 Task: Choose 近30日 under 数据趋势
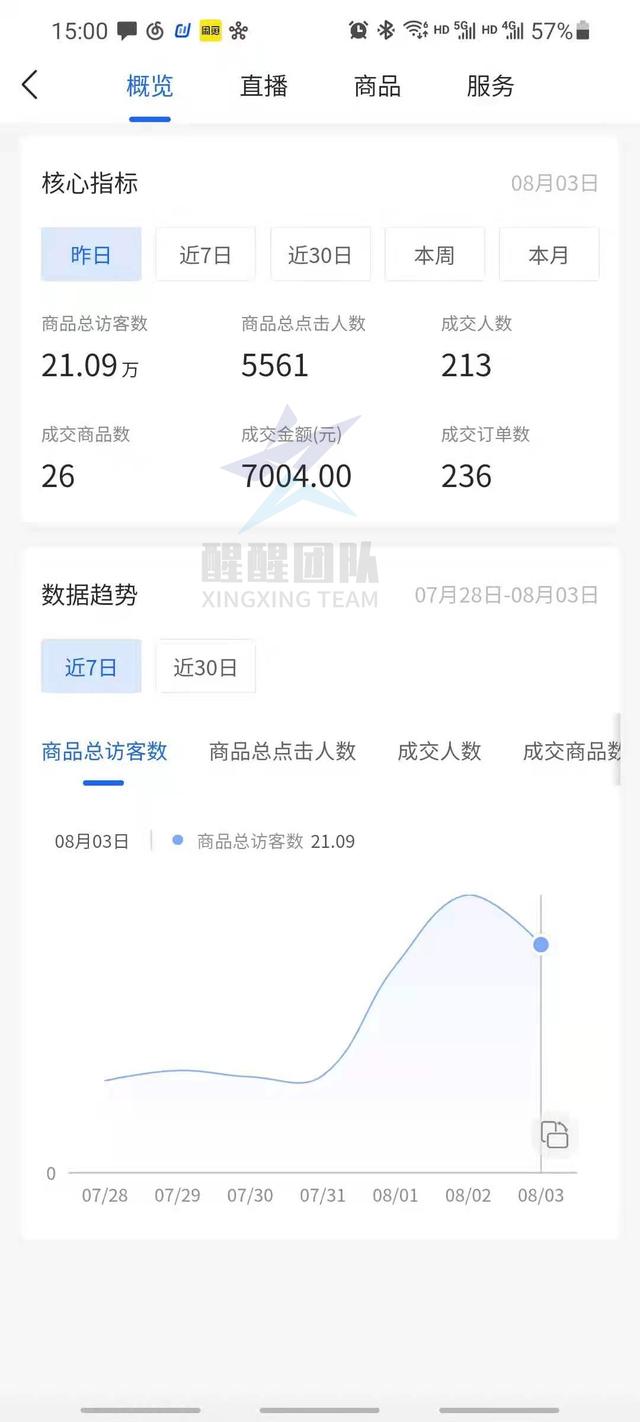(205, 667)
